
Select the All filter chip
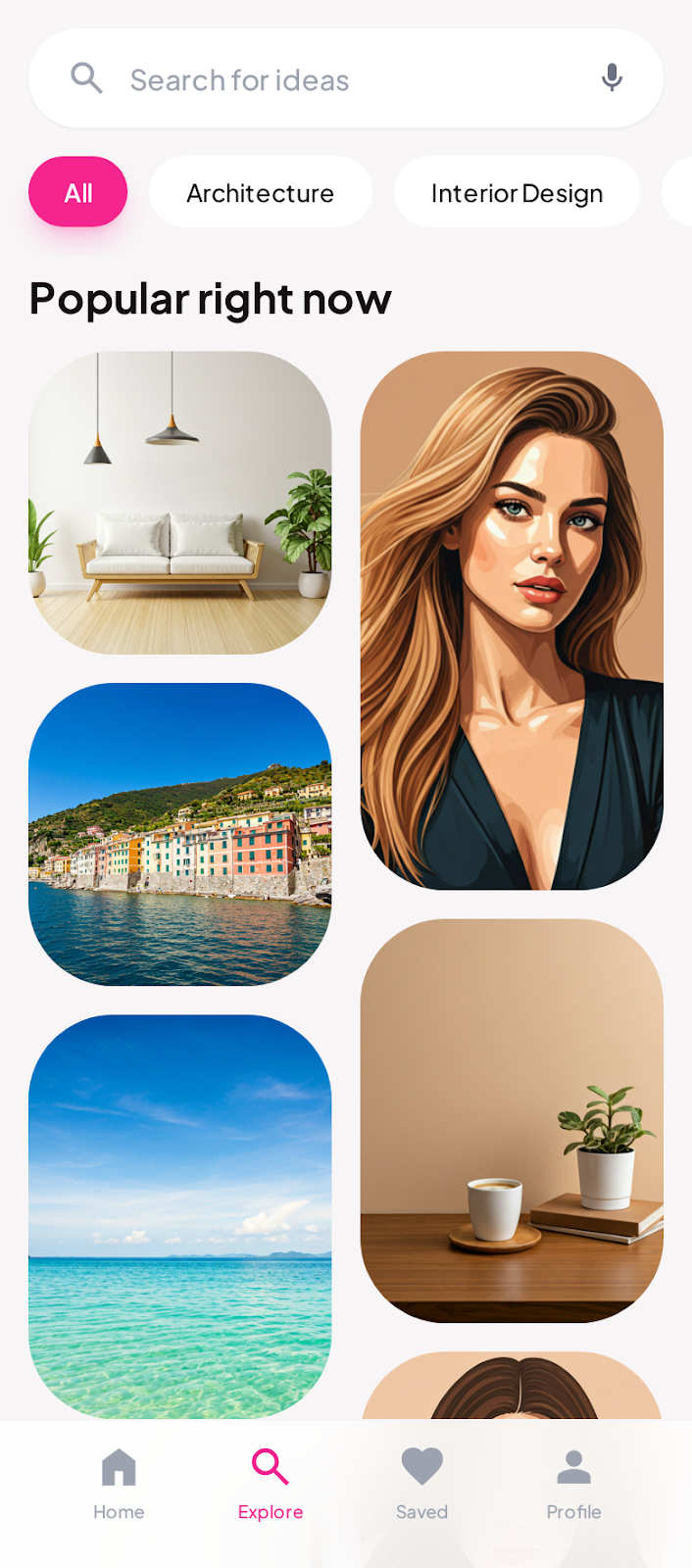78,192
